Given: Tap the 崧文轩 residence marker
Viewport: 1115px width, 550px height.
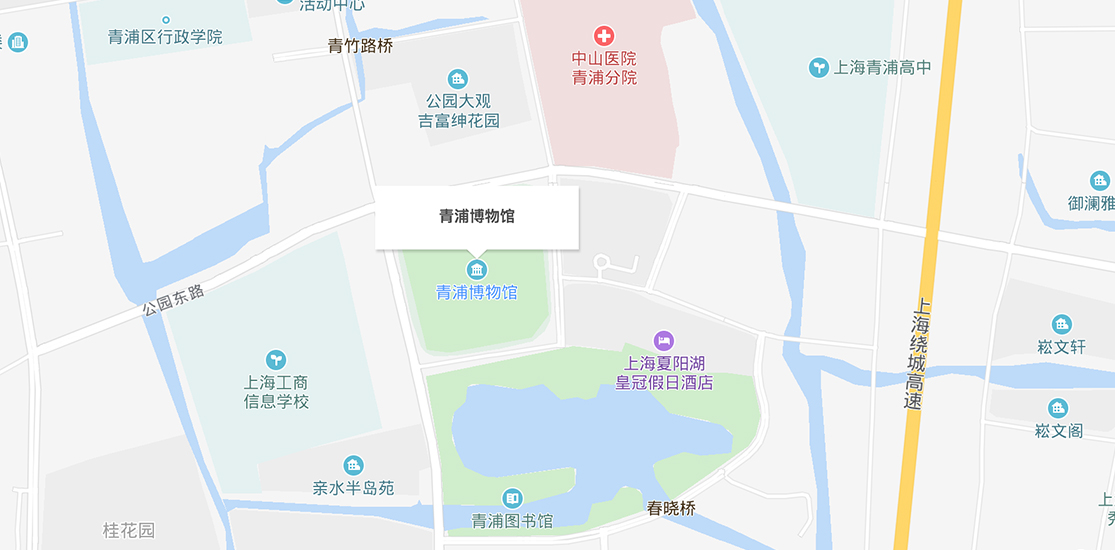Looking at the screenshot, I should coord(1061,324).
